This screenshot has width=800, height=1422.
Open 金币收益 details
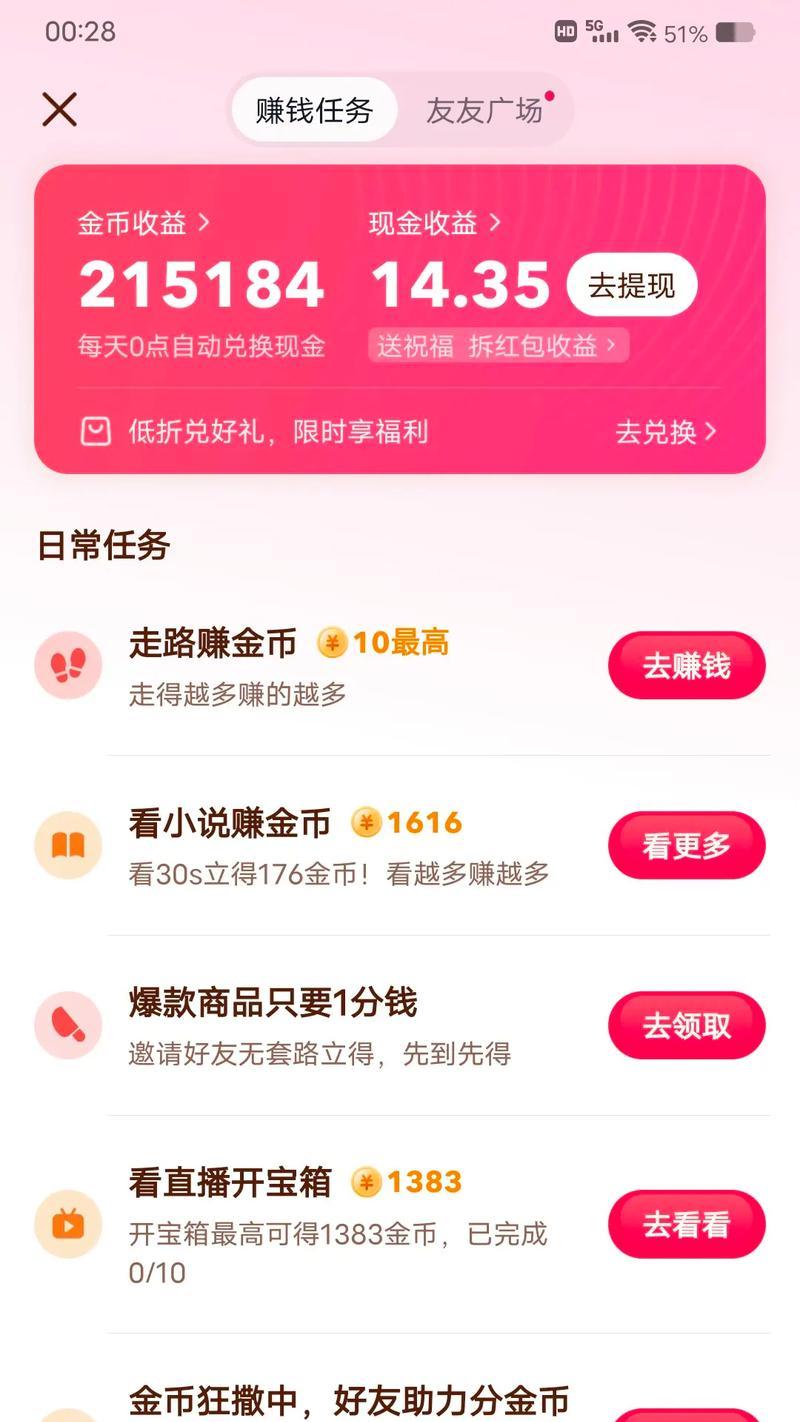click(144, 223)
